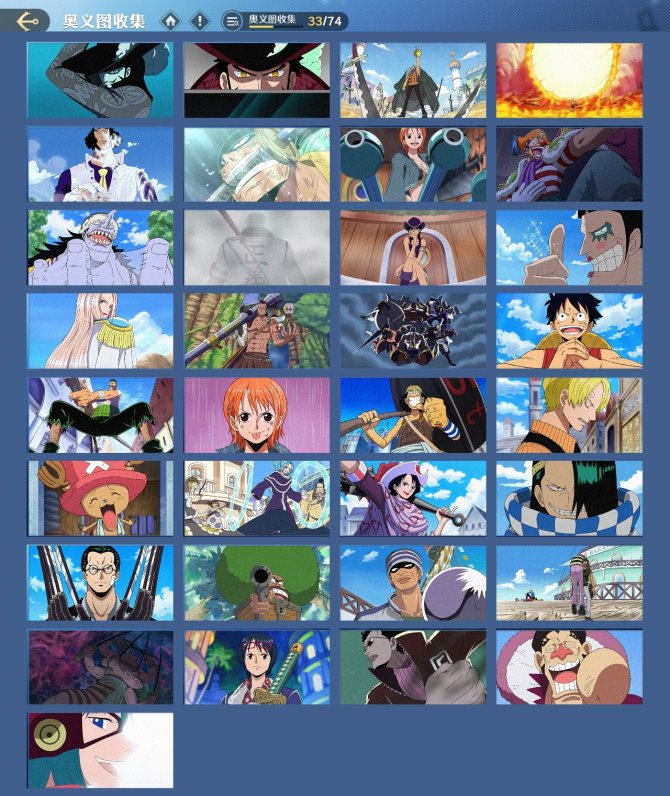Open the long pink-haired Hina card
This screenshot has height=796, width=670.
[100, 331]
